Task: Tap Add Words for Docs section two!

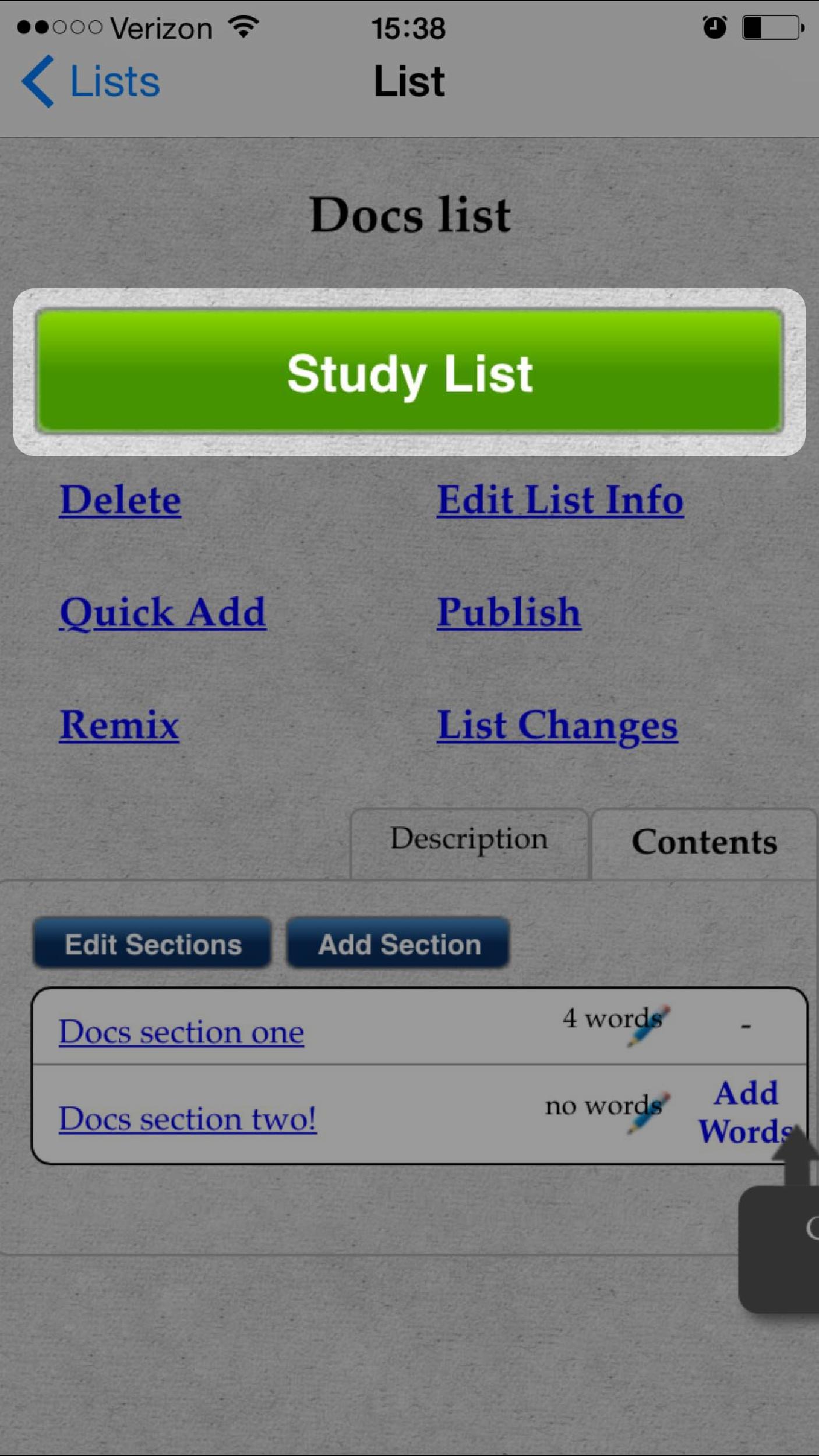Action: coord(746,1111)
